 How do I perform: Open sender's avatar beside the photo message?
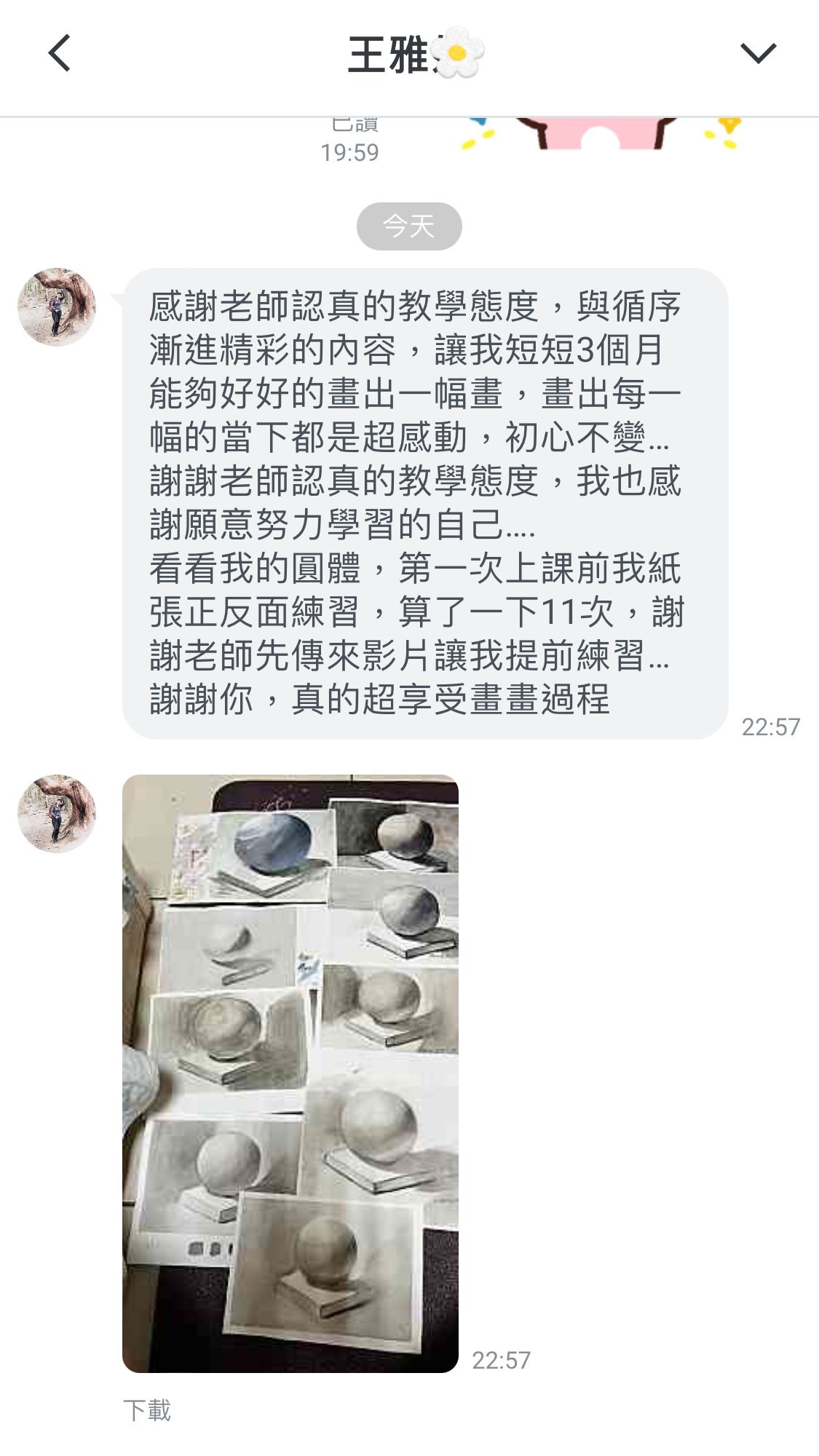[57, 813]
